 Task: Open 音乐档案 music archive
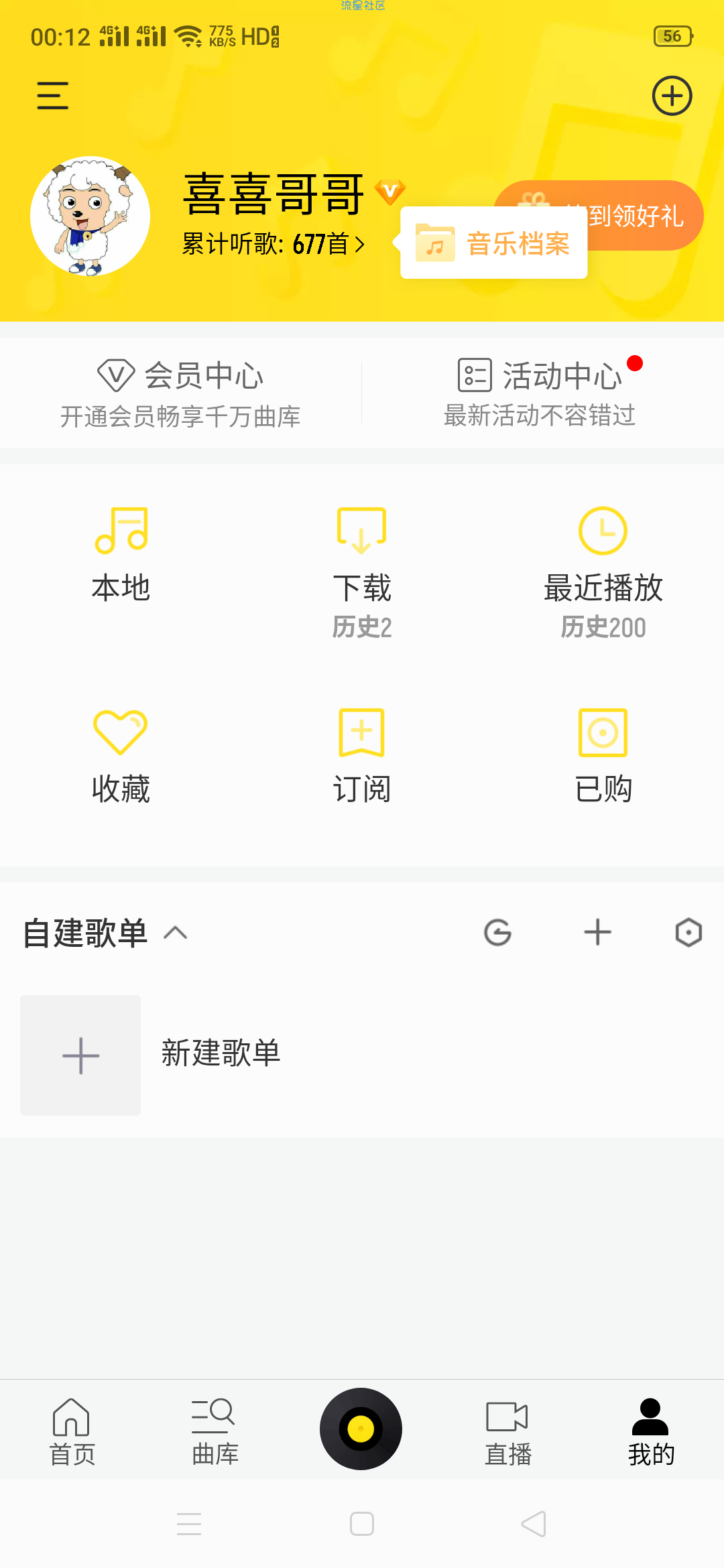pos(493,243)
